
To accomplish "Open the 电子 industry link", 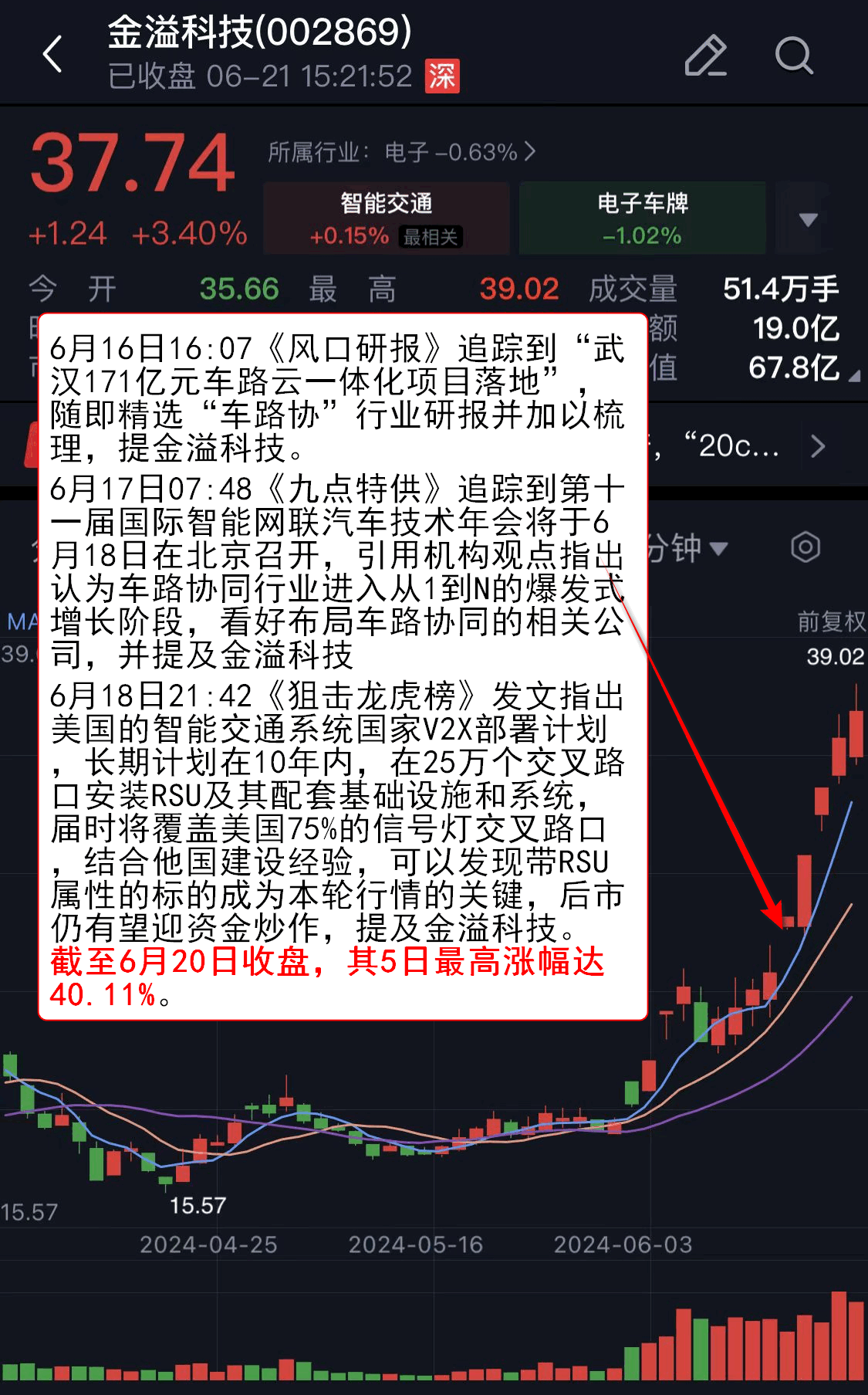I will pos(401,152).
